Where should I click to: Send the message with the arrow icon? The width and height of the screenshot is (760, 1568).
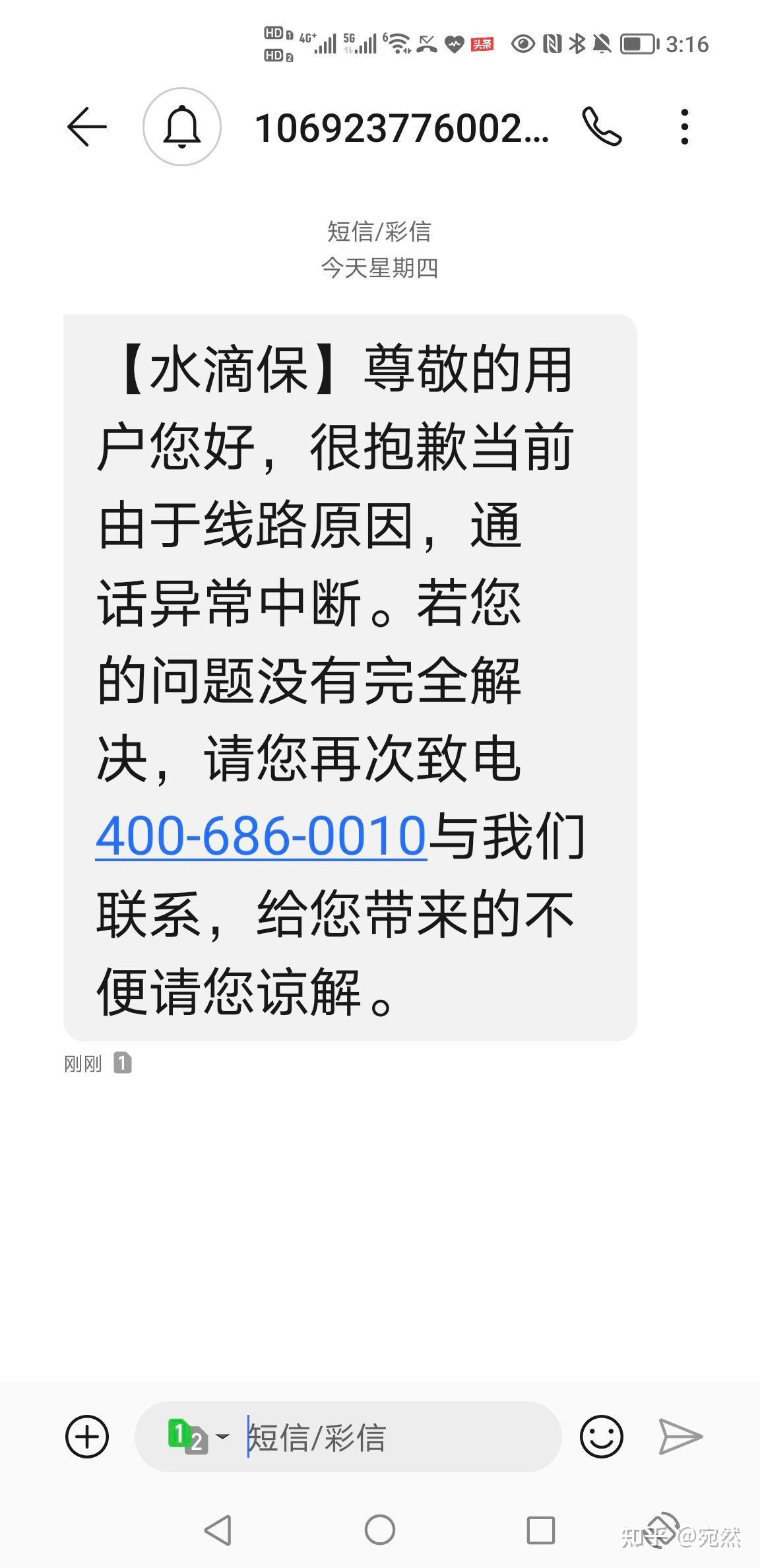click(x=681, y=1437)
